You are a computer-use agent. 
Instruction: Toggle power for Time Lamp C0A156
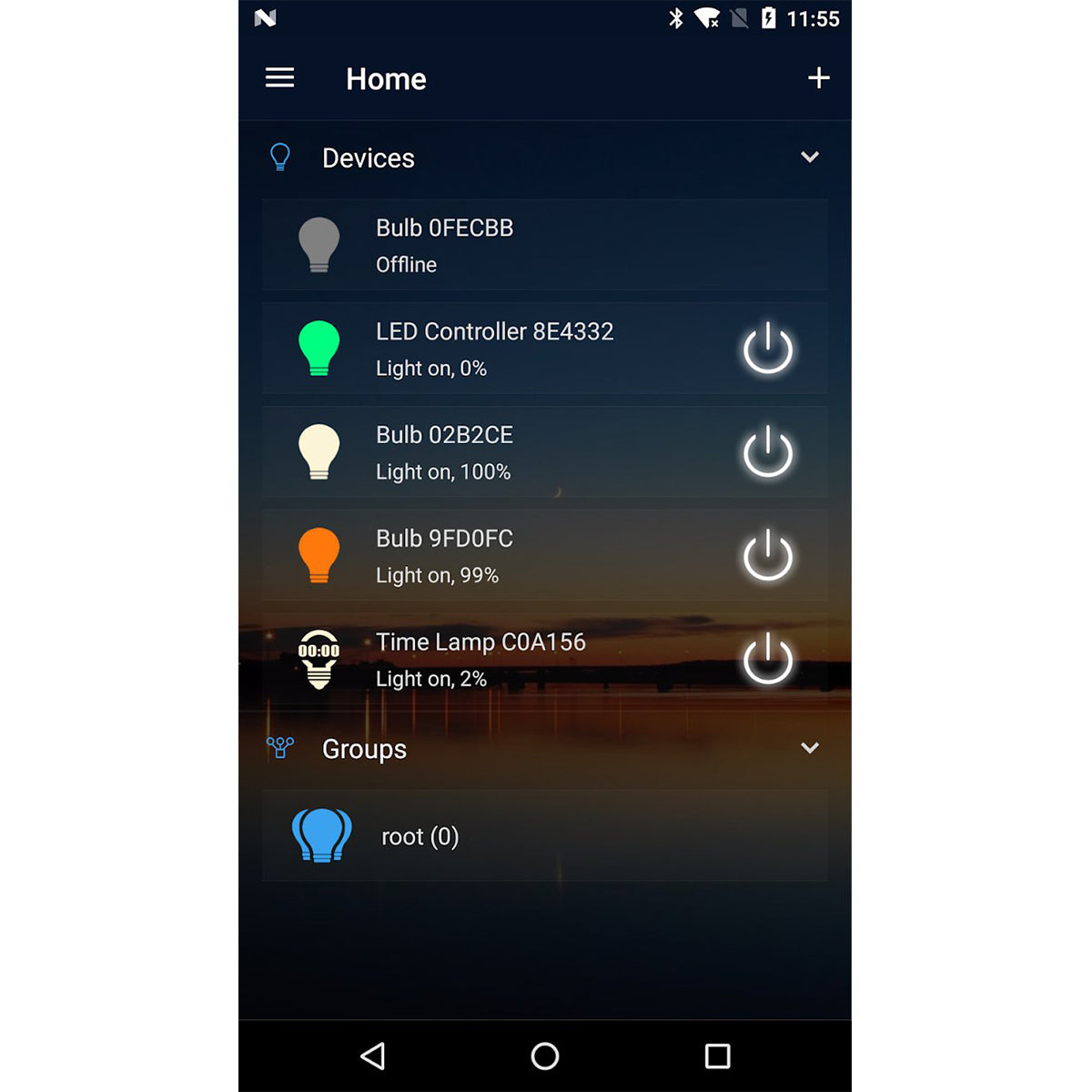[x=768, y=660]
